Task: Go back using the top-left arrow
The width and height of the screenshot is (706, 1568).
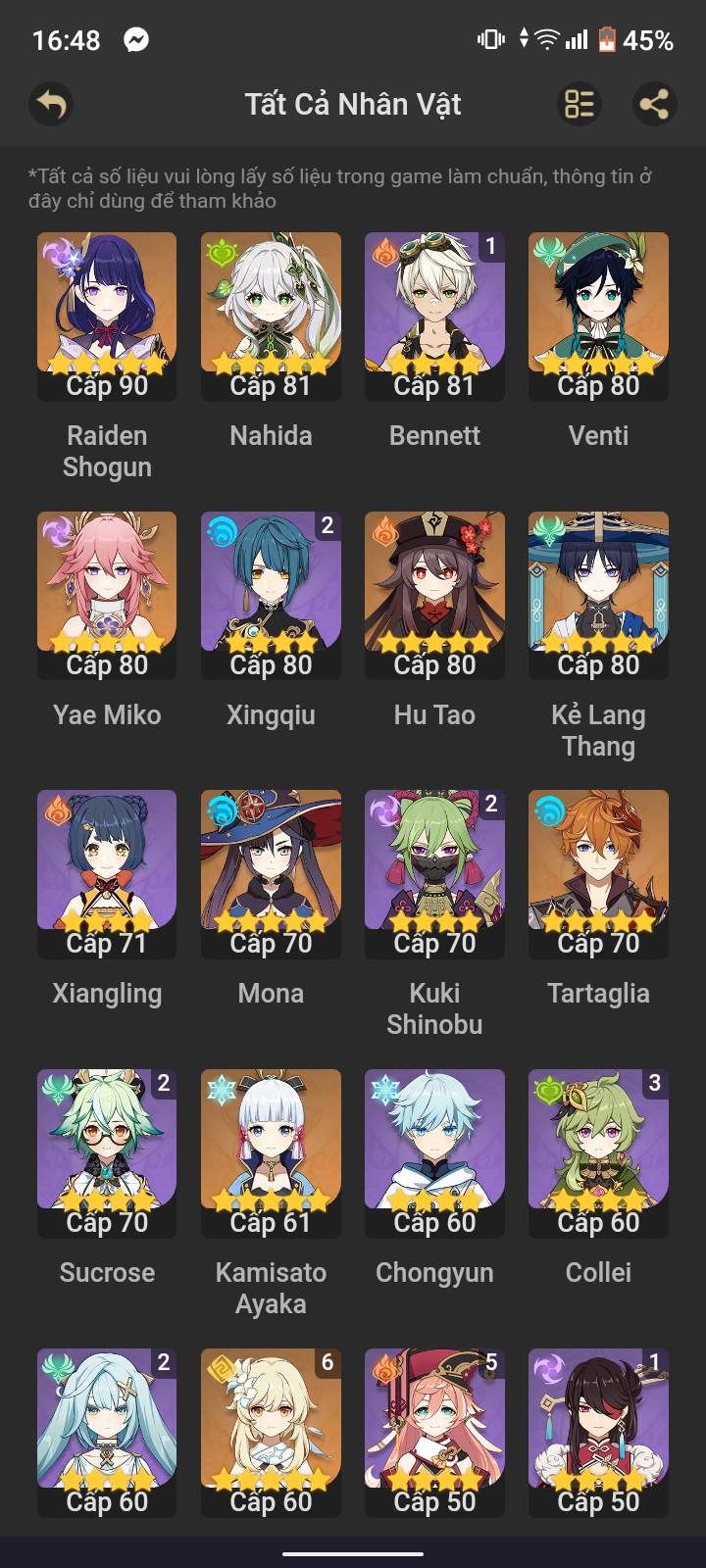Action: coord(51,104)
